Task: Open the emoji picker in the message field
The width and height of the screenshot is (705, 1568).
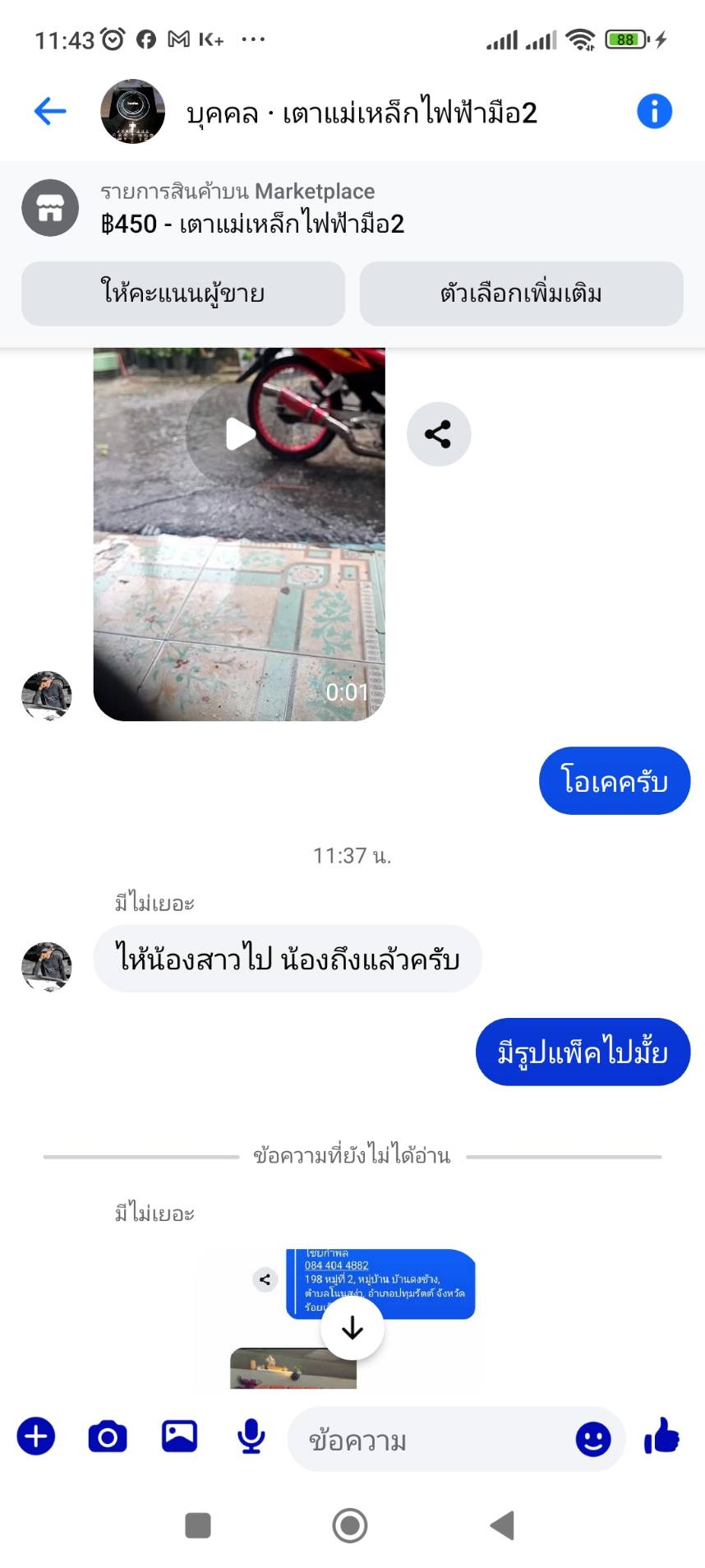Action: pos(592,1439)
